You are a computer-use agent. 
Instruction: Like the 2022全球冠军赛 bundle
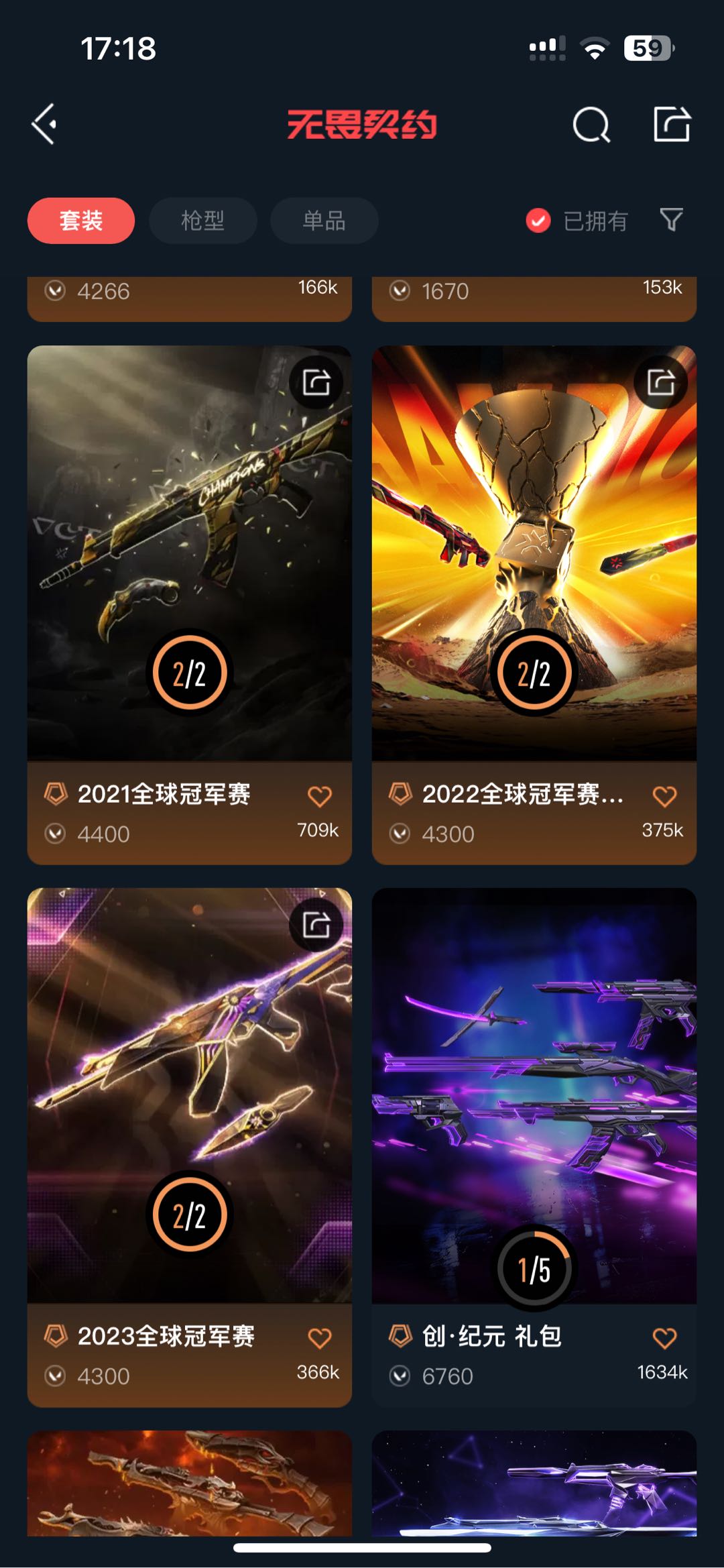664,796
